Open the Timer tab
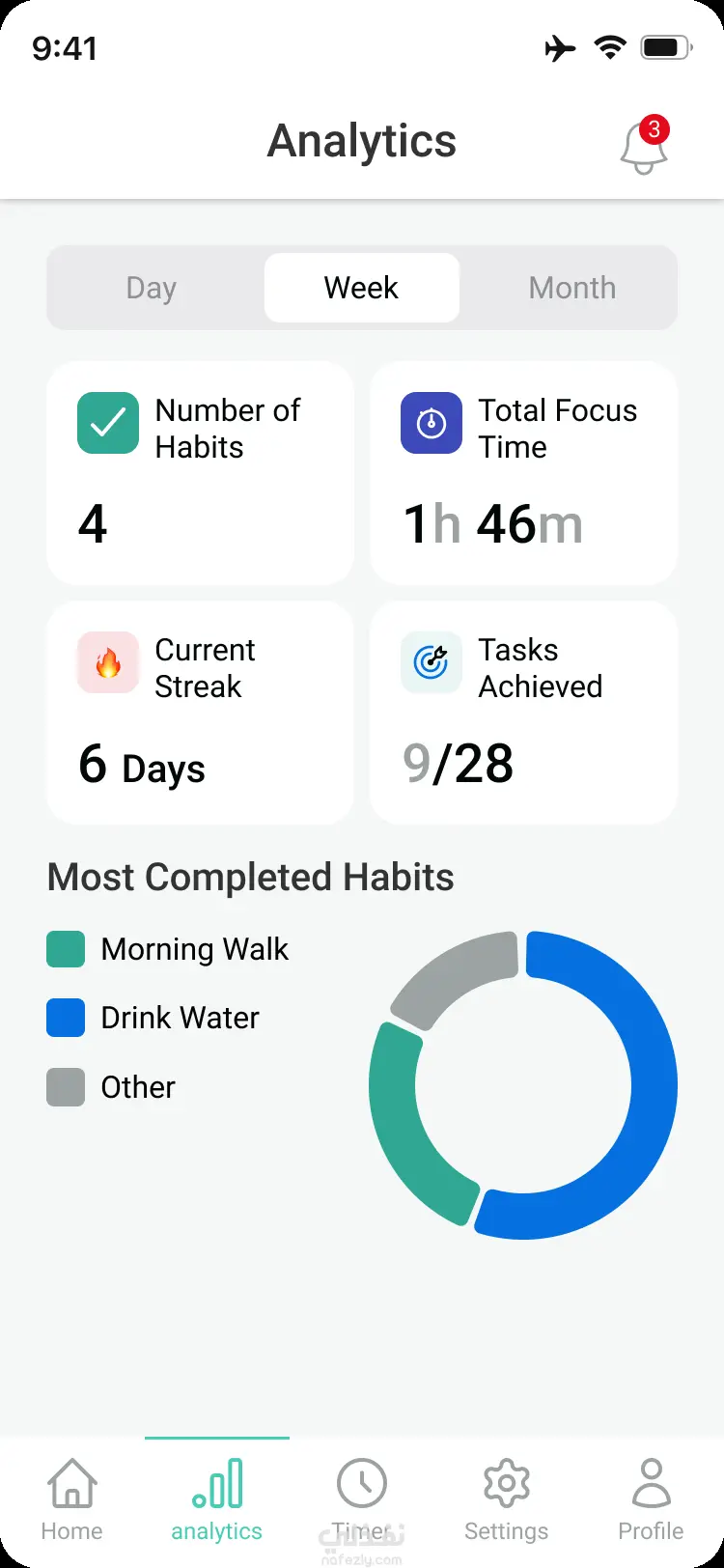The height and width of the screenshot is (1568, 724). [362, 1501]
